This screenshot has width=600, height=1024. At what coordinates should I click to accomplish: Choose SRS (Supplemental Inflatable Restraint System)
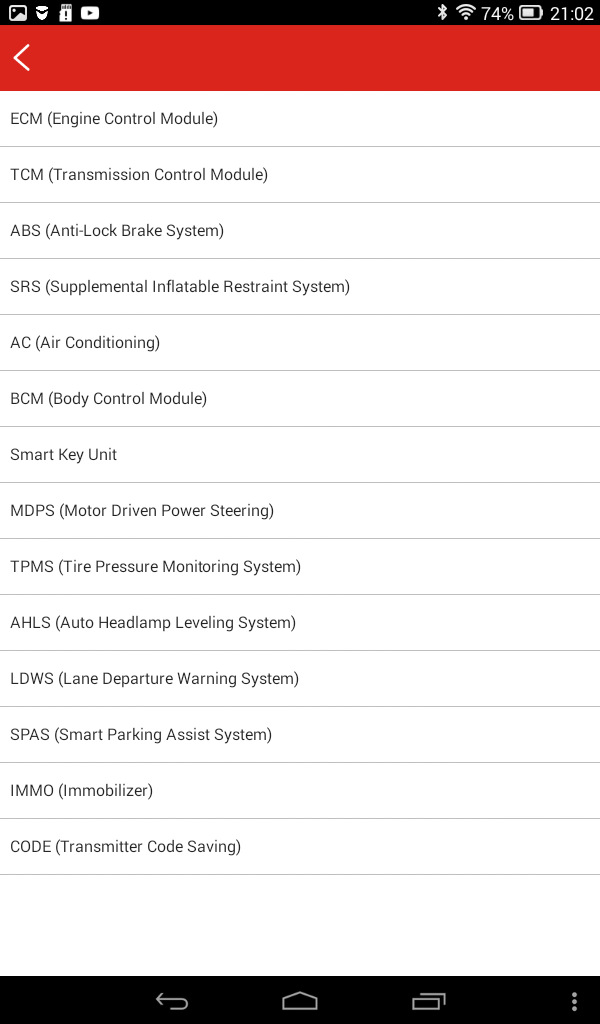point(300,287)
